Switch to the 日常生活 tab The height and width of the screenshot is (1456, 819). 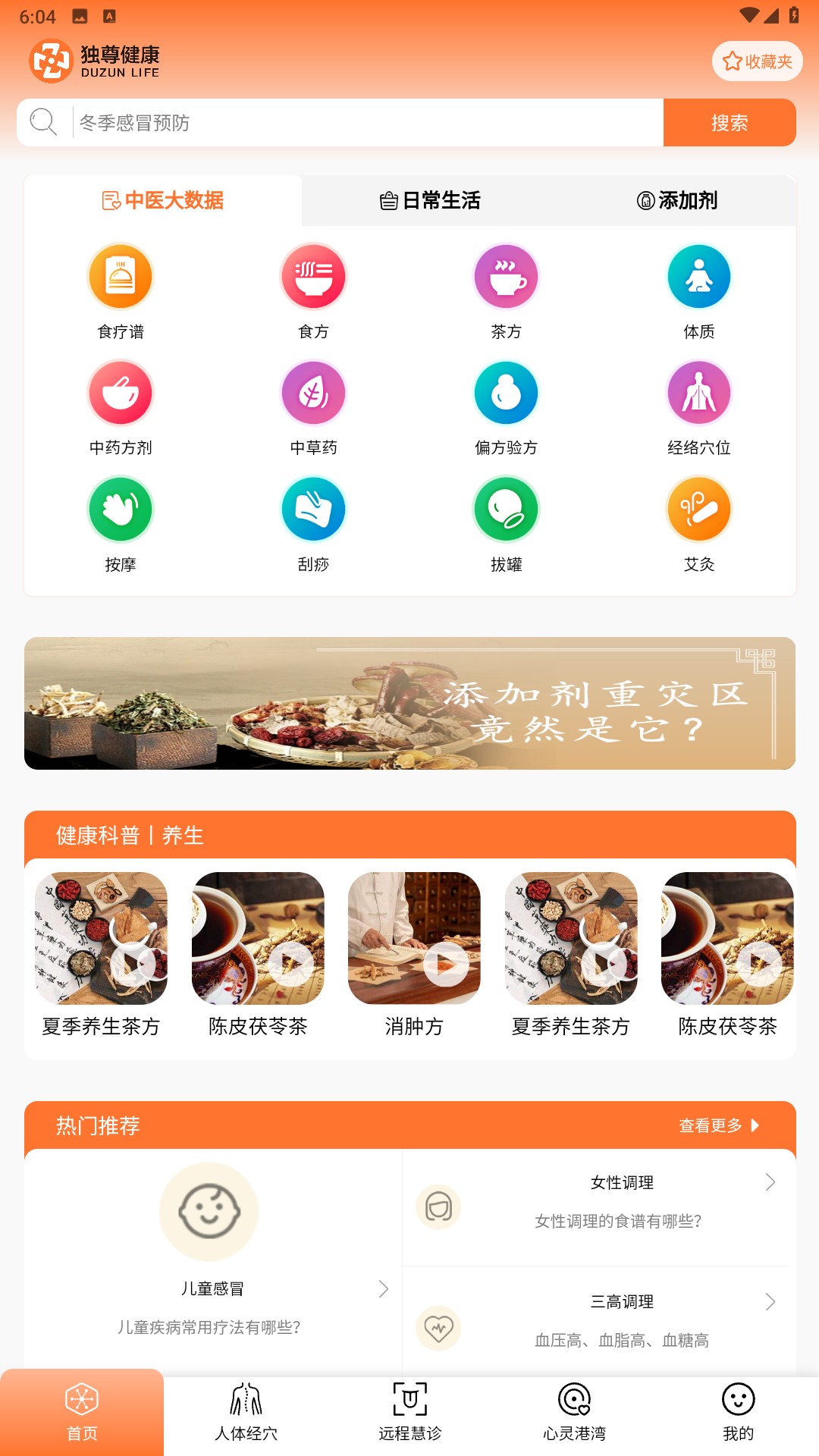click(x=430, y=201)
